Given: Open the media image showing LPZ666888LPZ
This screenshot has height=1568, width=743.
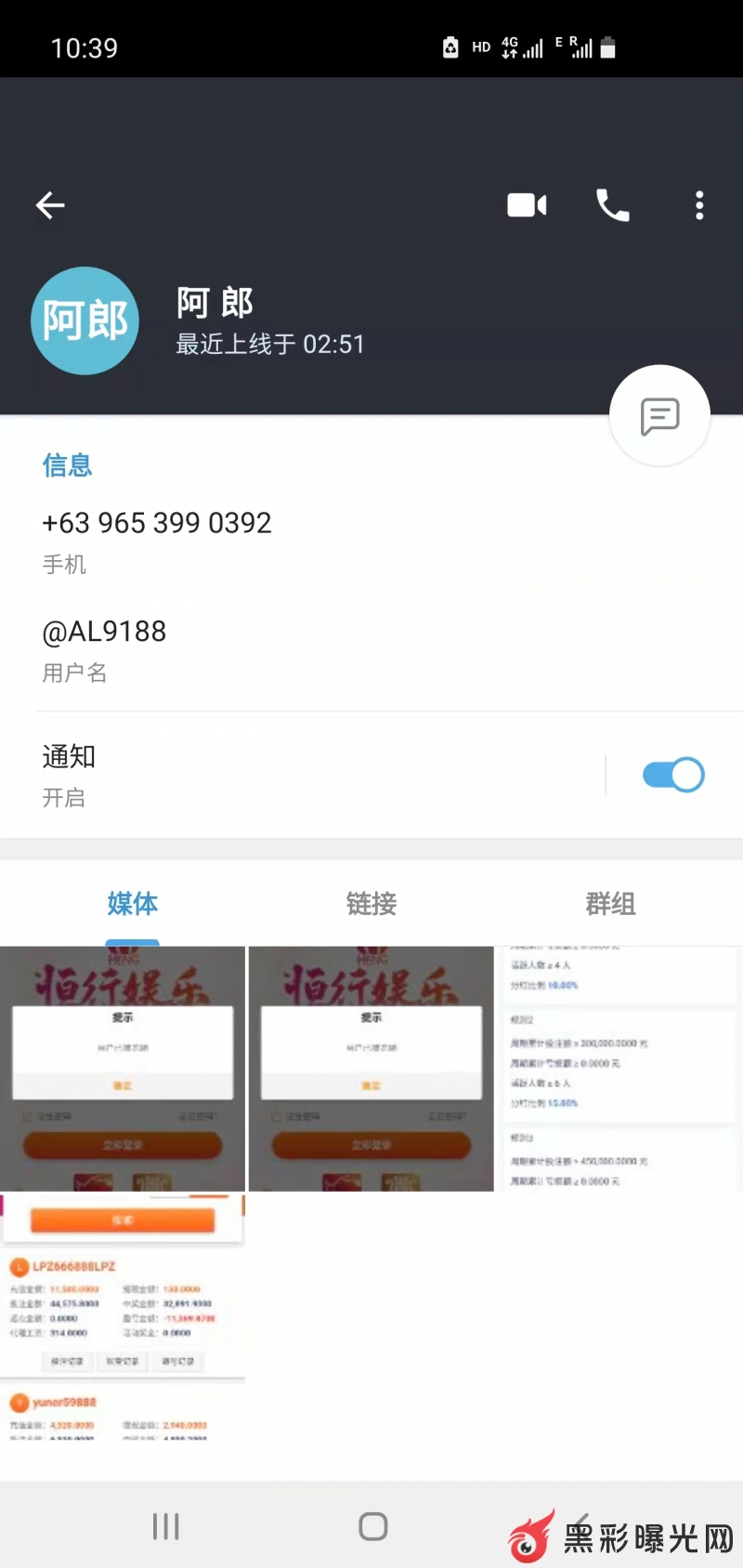Looking at the screenshot, I should [x=123, y=1316].
